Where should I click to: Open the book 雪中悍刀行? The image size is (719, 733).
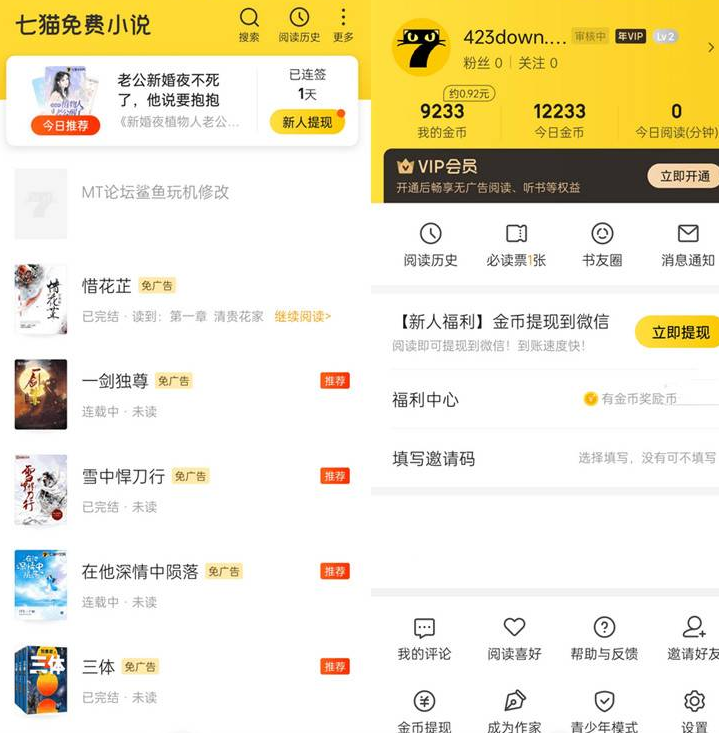pyautogui.click(x=123, y=476)
